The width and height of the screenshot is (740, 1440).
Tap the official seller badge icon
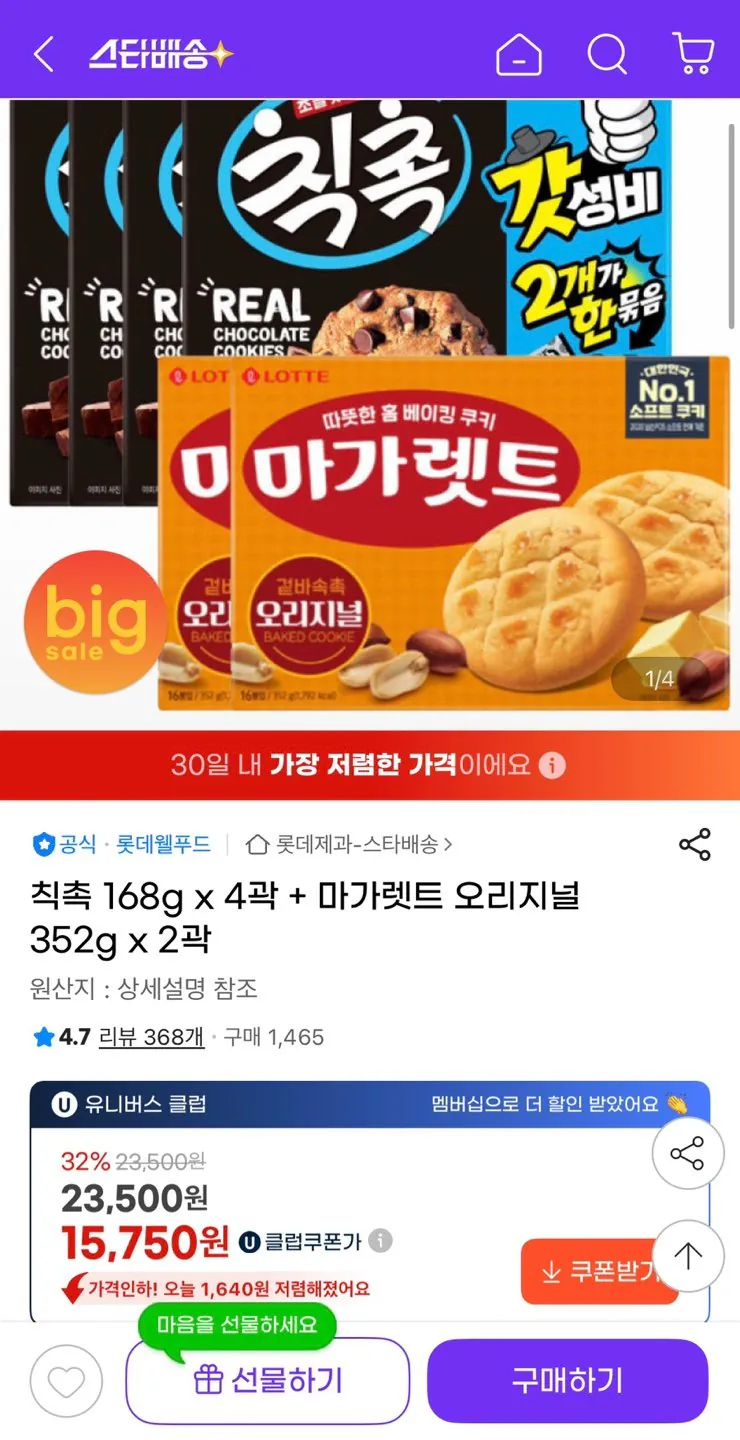(x=42, y=845)
